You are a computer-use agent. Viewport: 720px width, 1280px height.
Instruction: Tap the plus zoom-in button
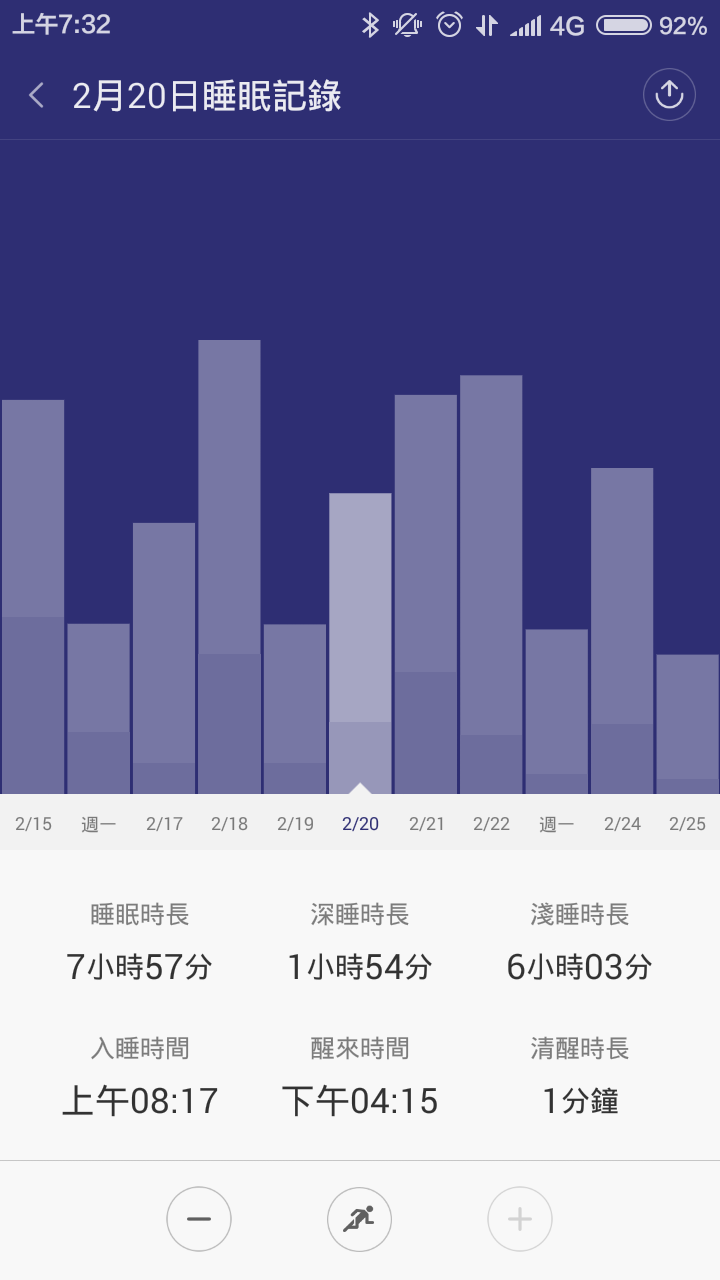point(519,1219)
